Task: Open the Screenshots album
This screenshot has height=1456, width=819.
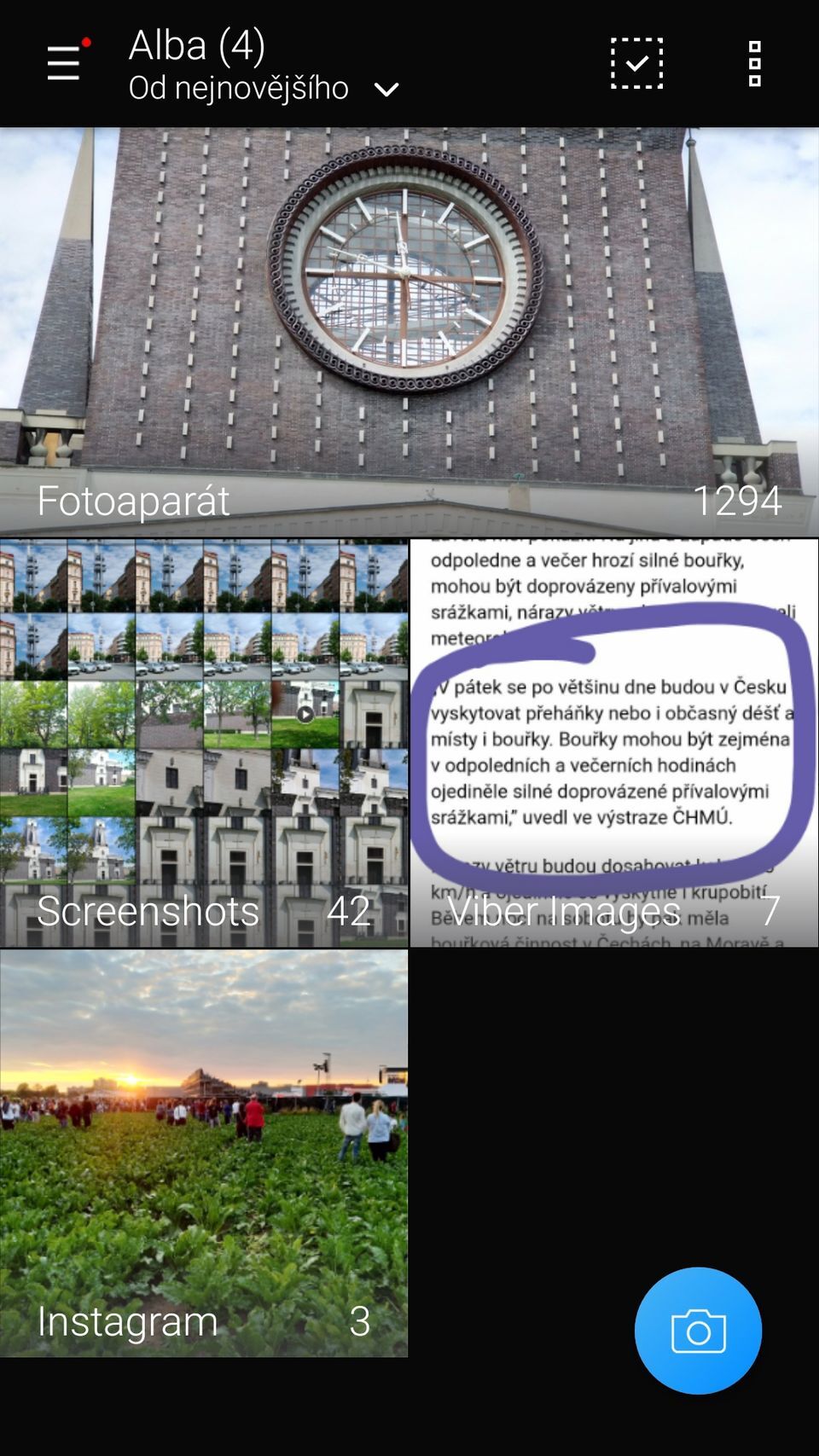Action: (x=204, y=742)
